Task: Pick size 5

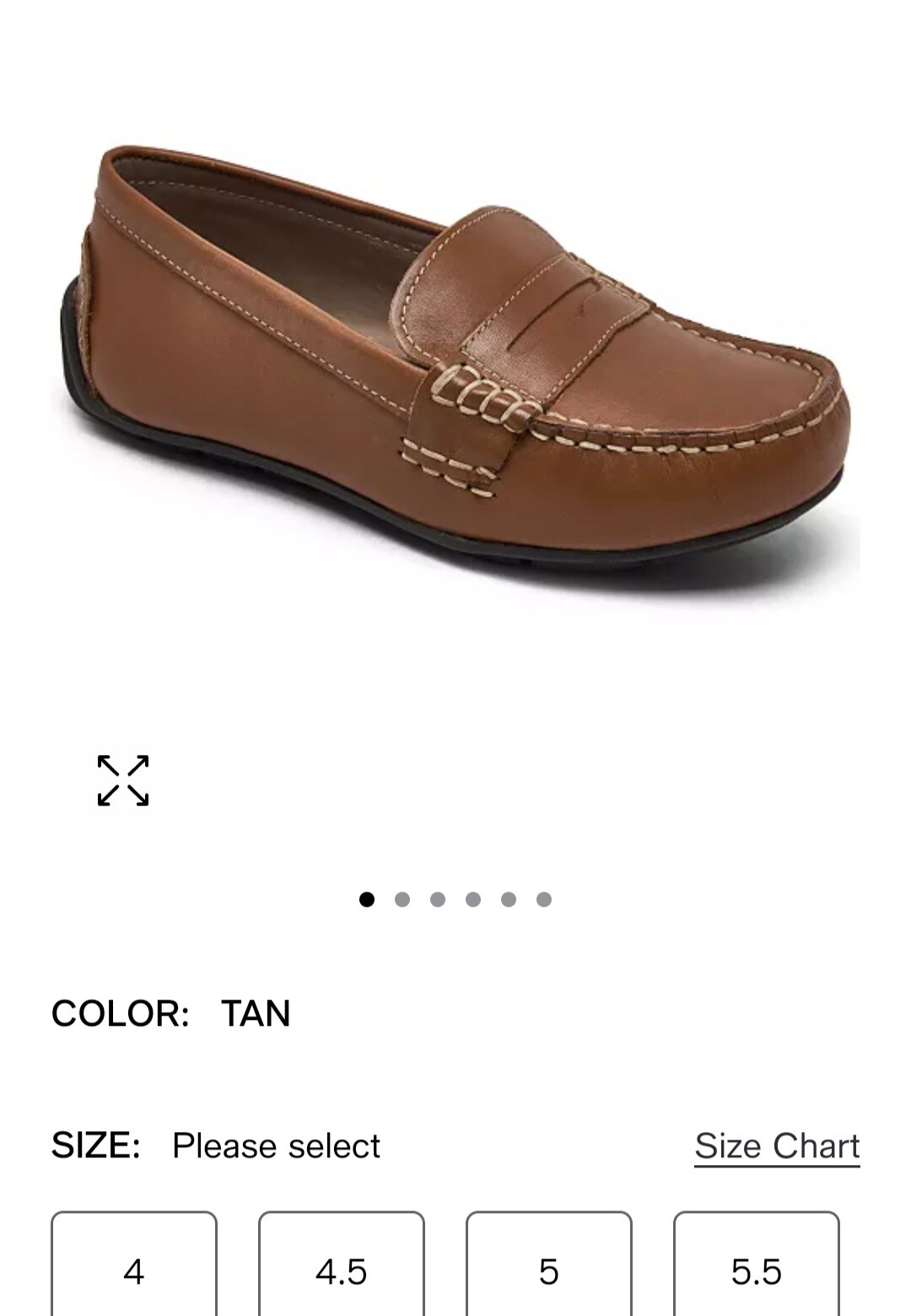Action: click(x=549, y=1270)
